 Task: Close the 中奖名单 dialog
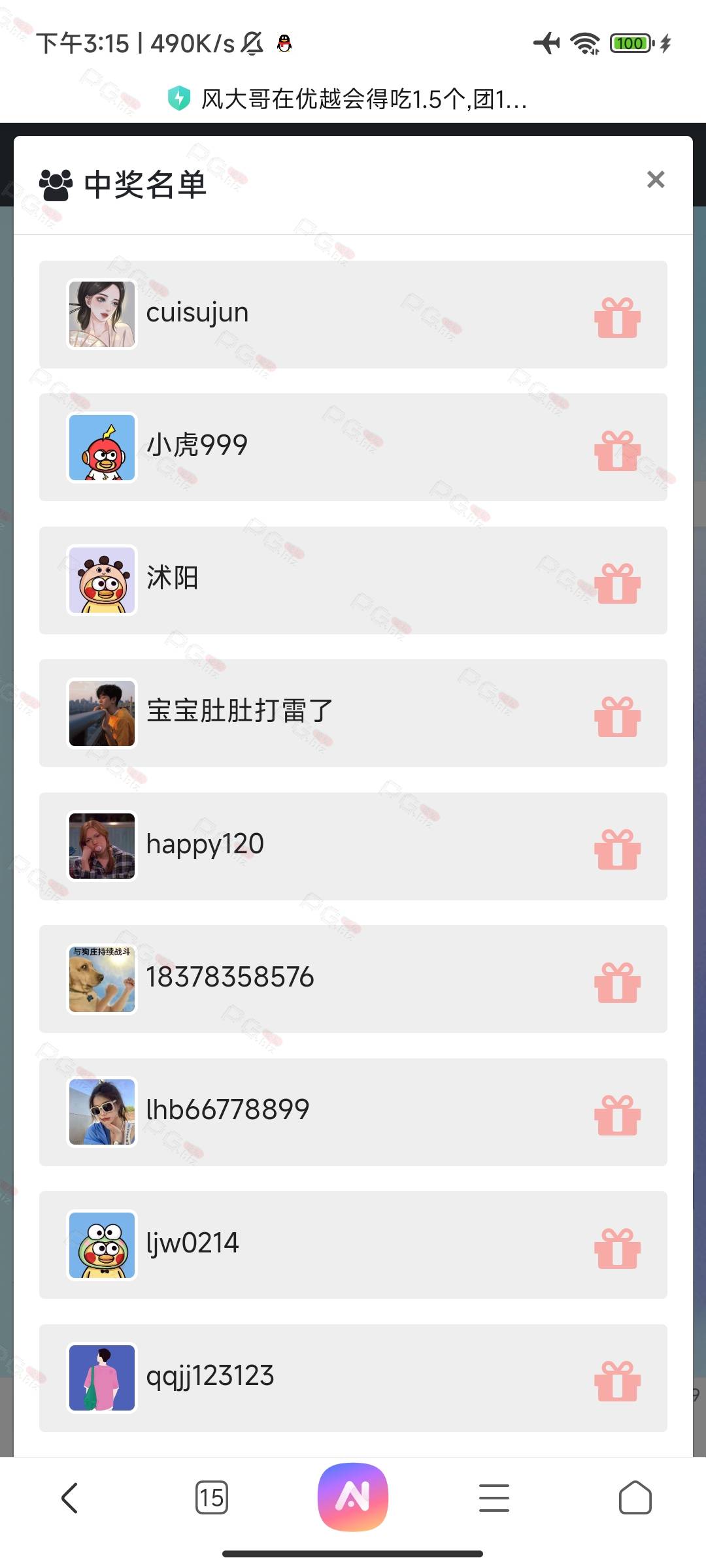pos(656,179)
